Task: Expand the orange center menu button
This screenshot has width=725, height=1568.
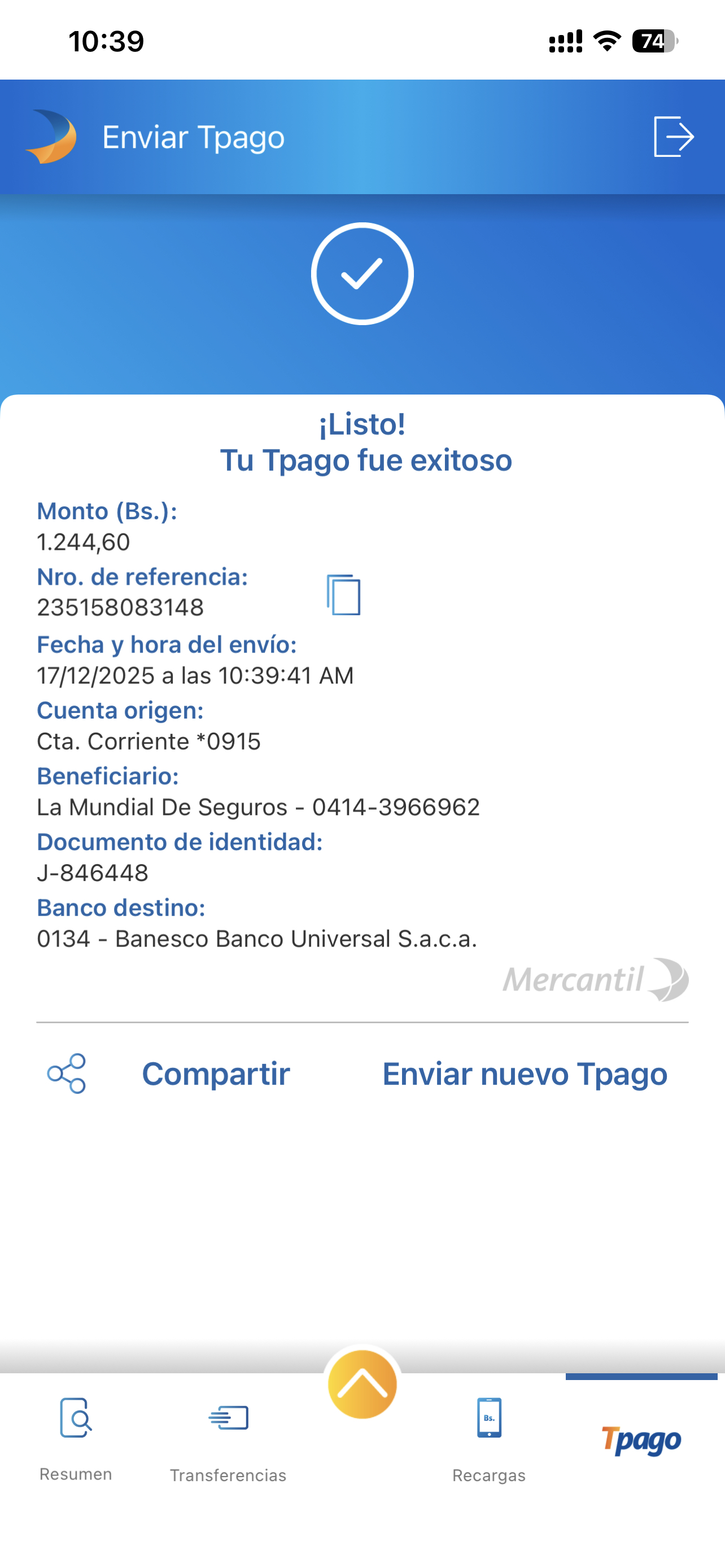Action: [x=362, y=1385]
